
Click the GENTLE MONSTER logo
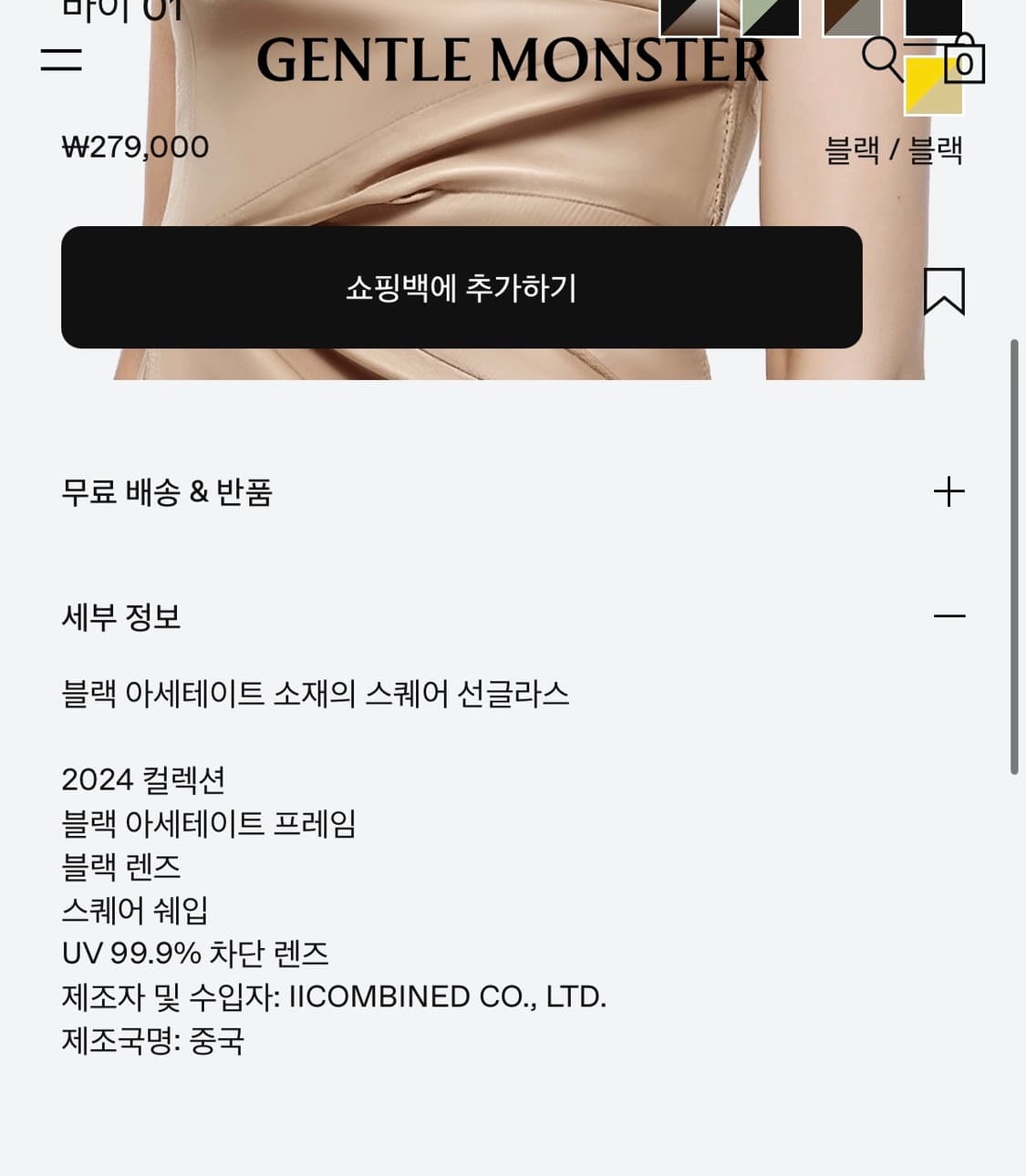[513, 59]
